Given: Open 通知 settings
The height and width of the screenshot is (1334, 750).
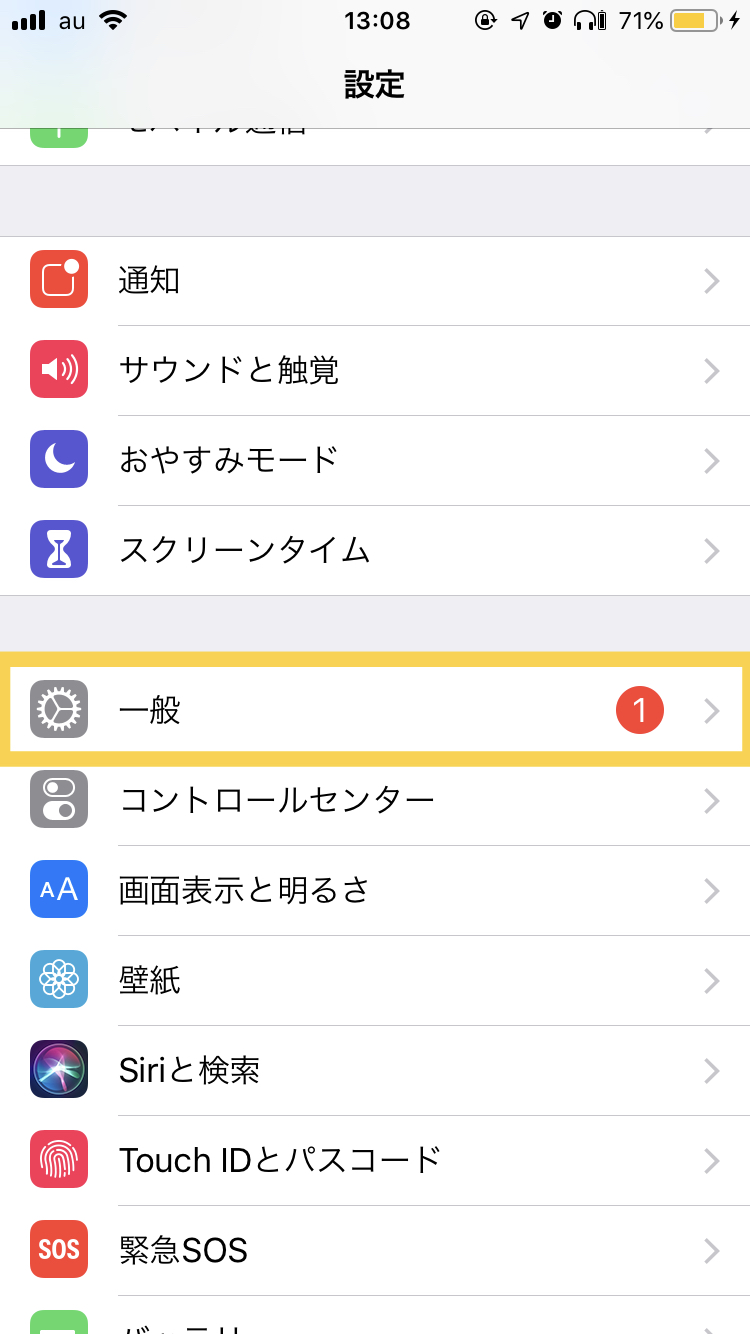Looking at the screenshot, I should 375,281.
